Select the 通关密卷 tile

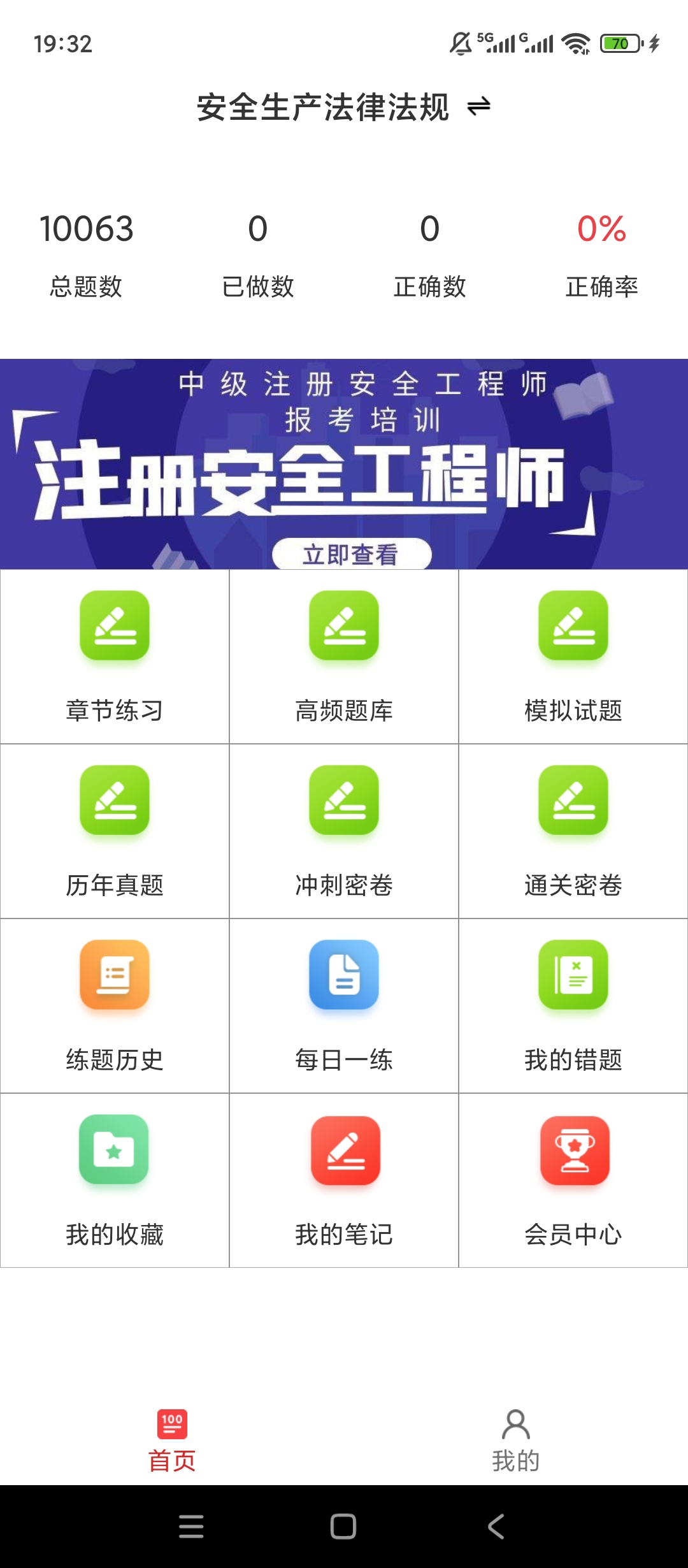point(573,831)
